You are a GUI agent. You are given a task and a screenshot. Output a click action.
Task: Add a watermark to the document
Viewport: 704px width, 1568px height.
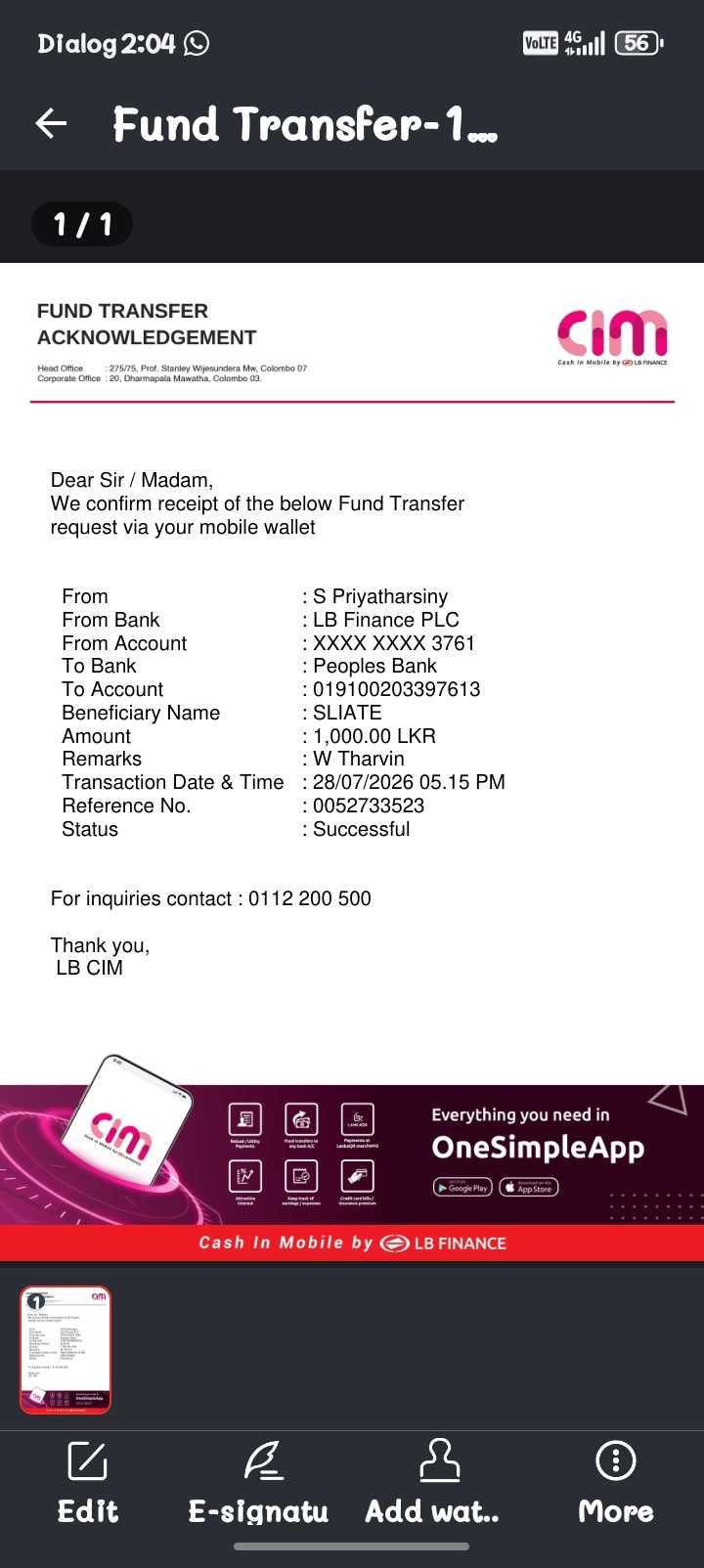(432, 1483)
